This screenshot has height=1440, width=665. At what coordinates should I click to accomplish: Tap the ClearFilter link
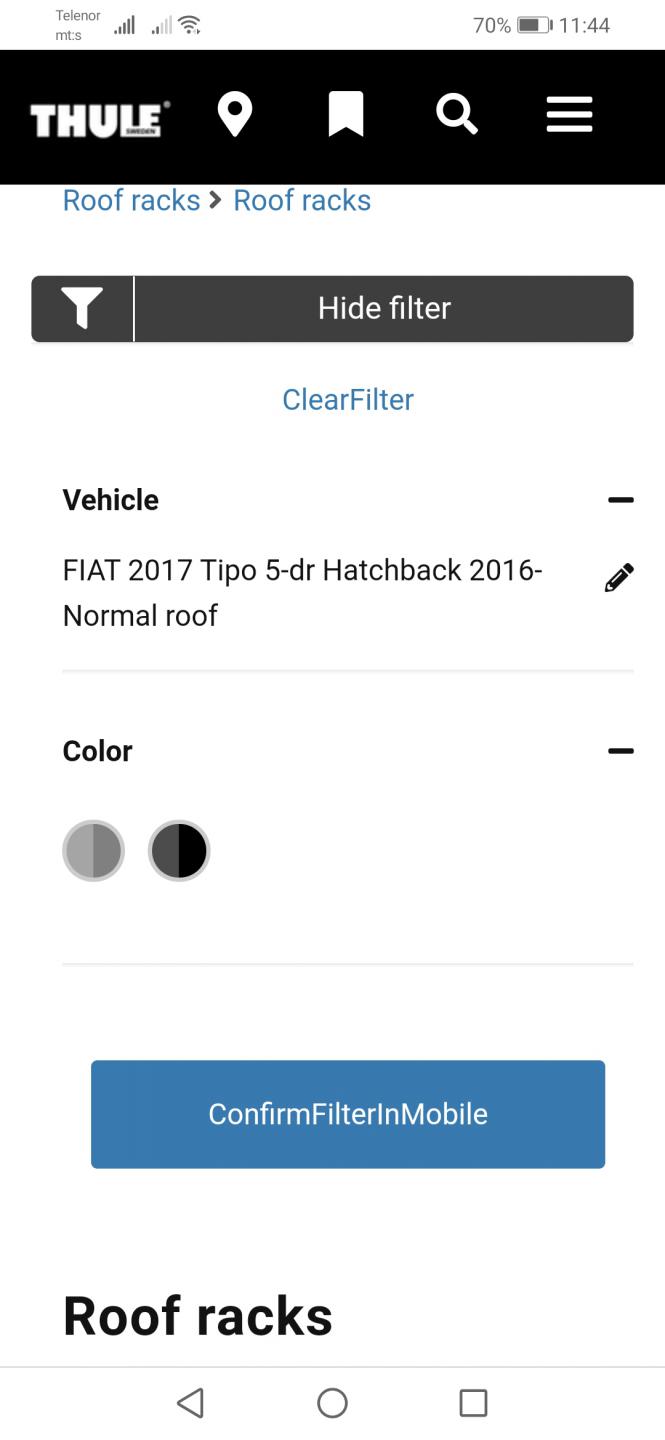[x=348, y=399]
